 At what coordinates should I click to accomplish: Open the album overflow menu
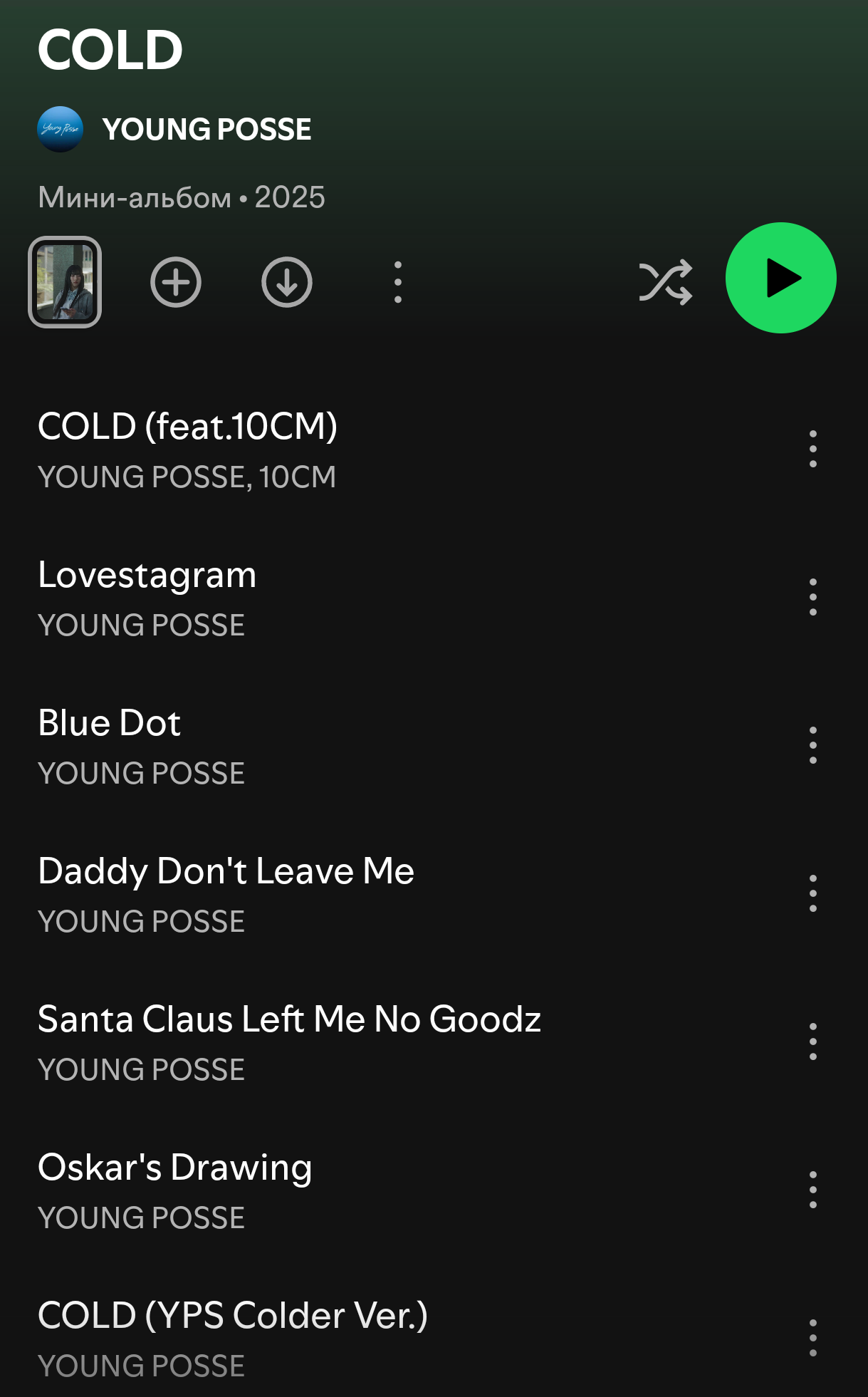tap(398, 282)
